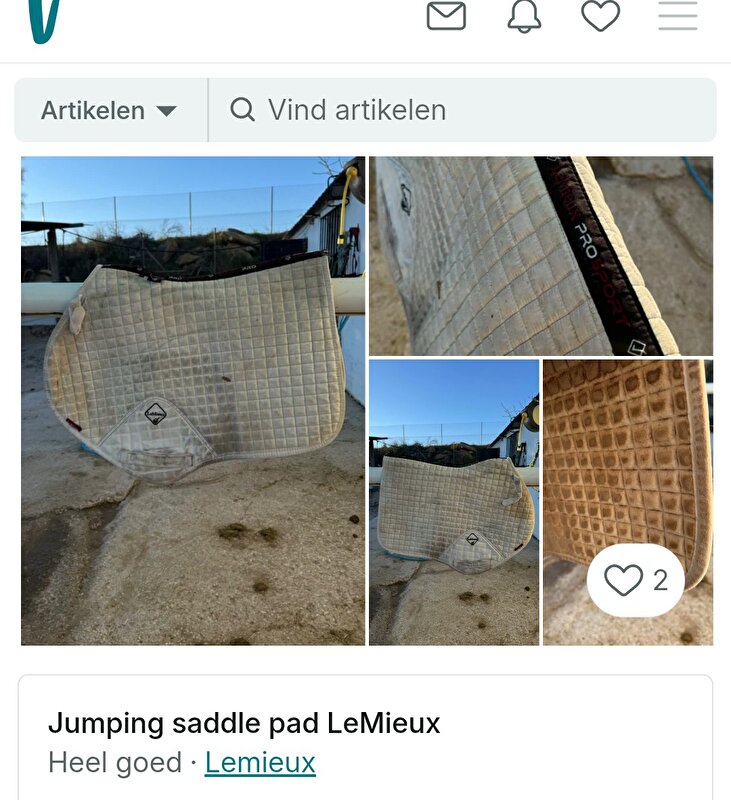Open the Lemieux brand link
Screen dimensions: 731x800
pyautogui.click(x=260, y=761)
